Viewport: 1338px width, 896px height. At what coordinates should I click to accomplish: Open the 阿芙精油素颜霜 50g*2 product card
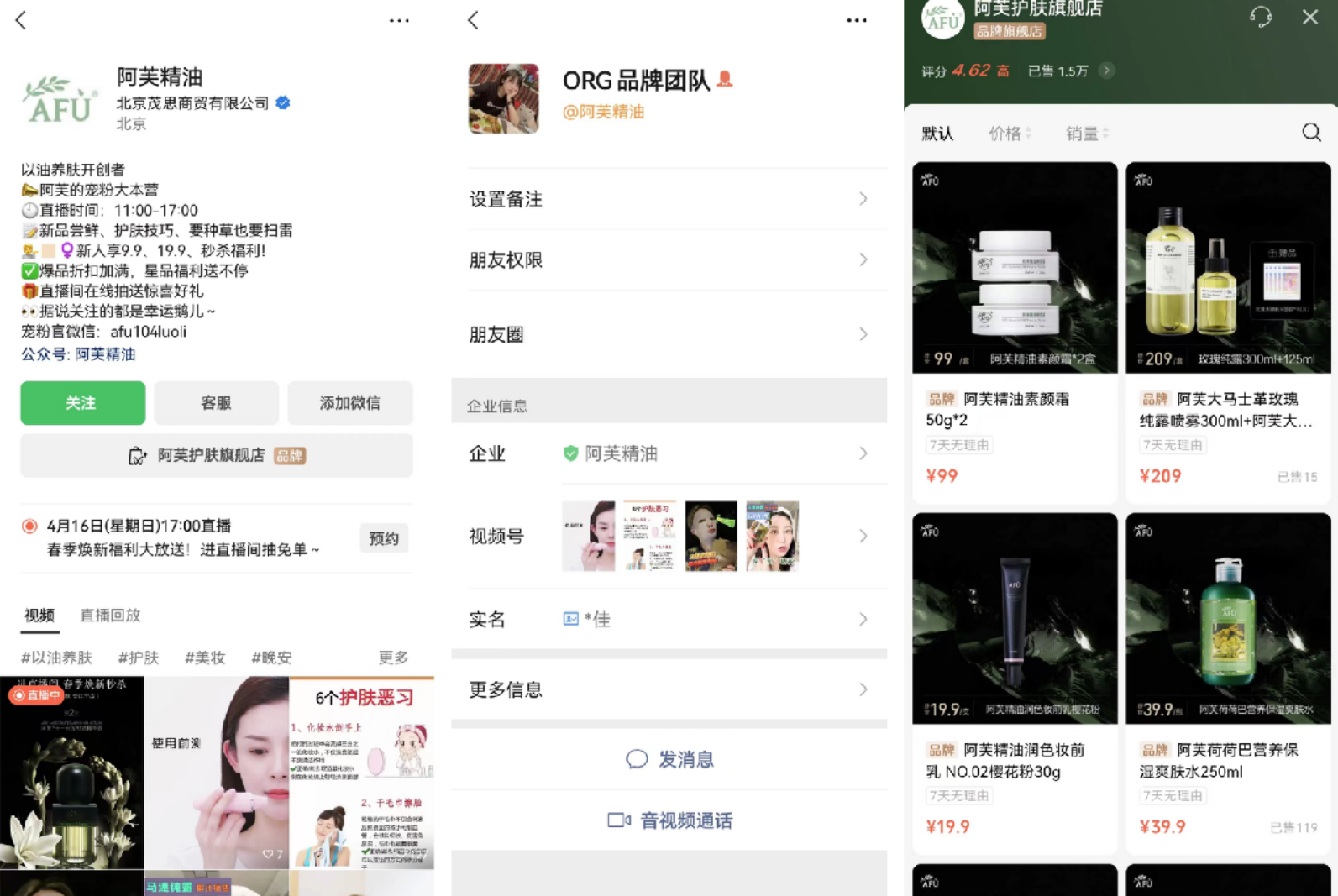coord(1014,332)
